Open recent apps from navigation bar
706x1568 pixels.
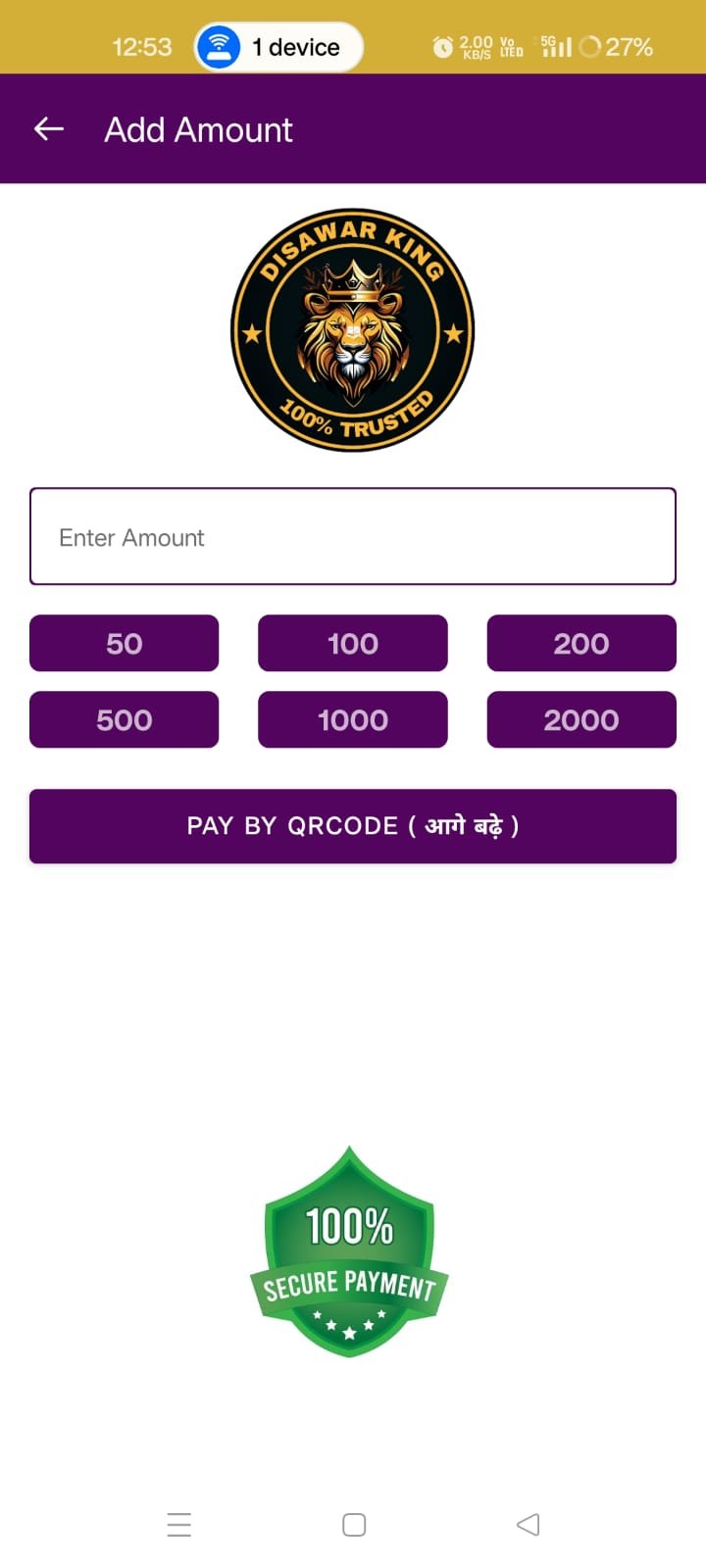[179, 1525]
